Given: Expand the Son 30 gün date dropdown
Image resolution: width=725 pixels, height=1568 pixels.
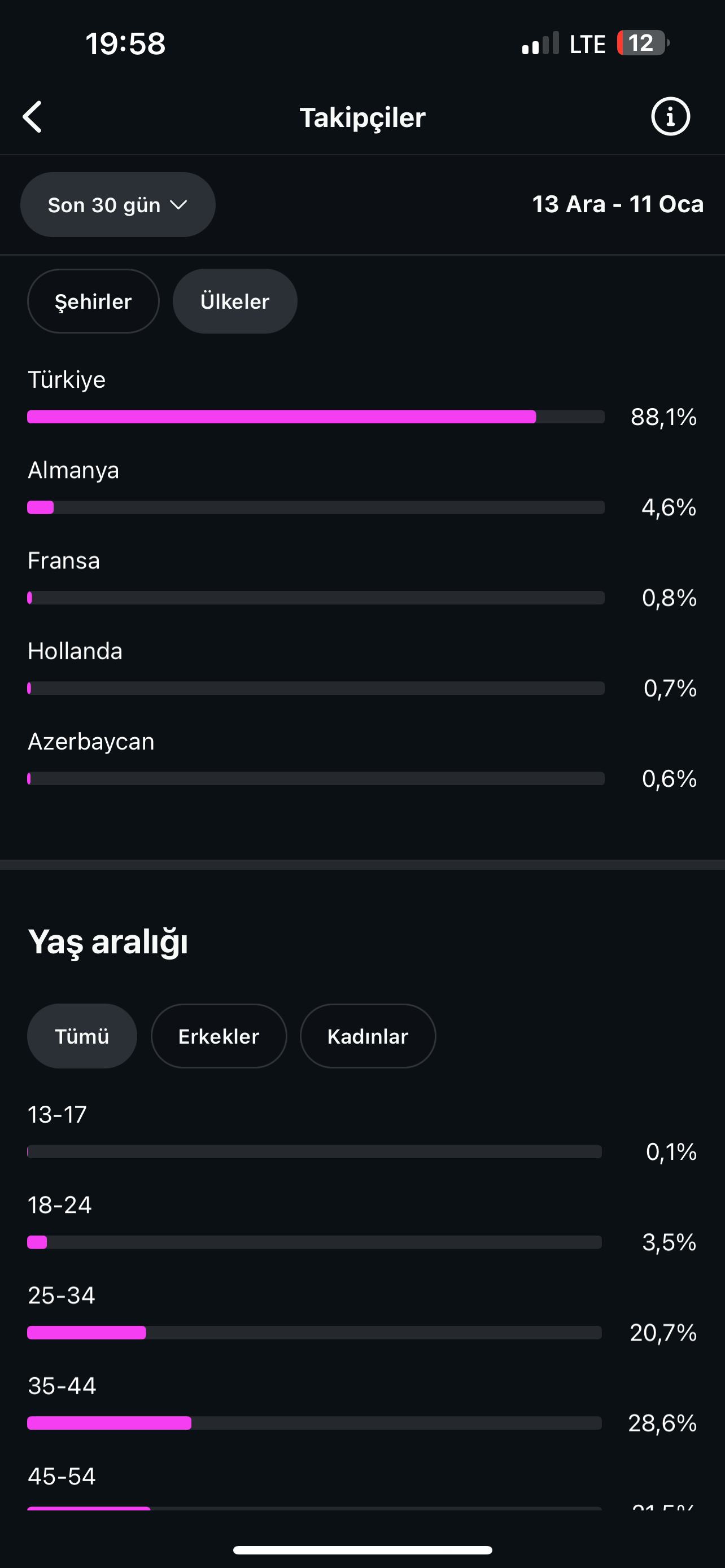Looking at the screenshot, I should coord(117,204).
